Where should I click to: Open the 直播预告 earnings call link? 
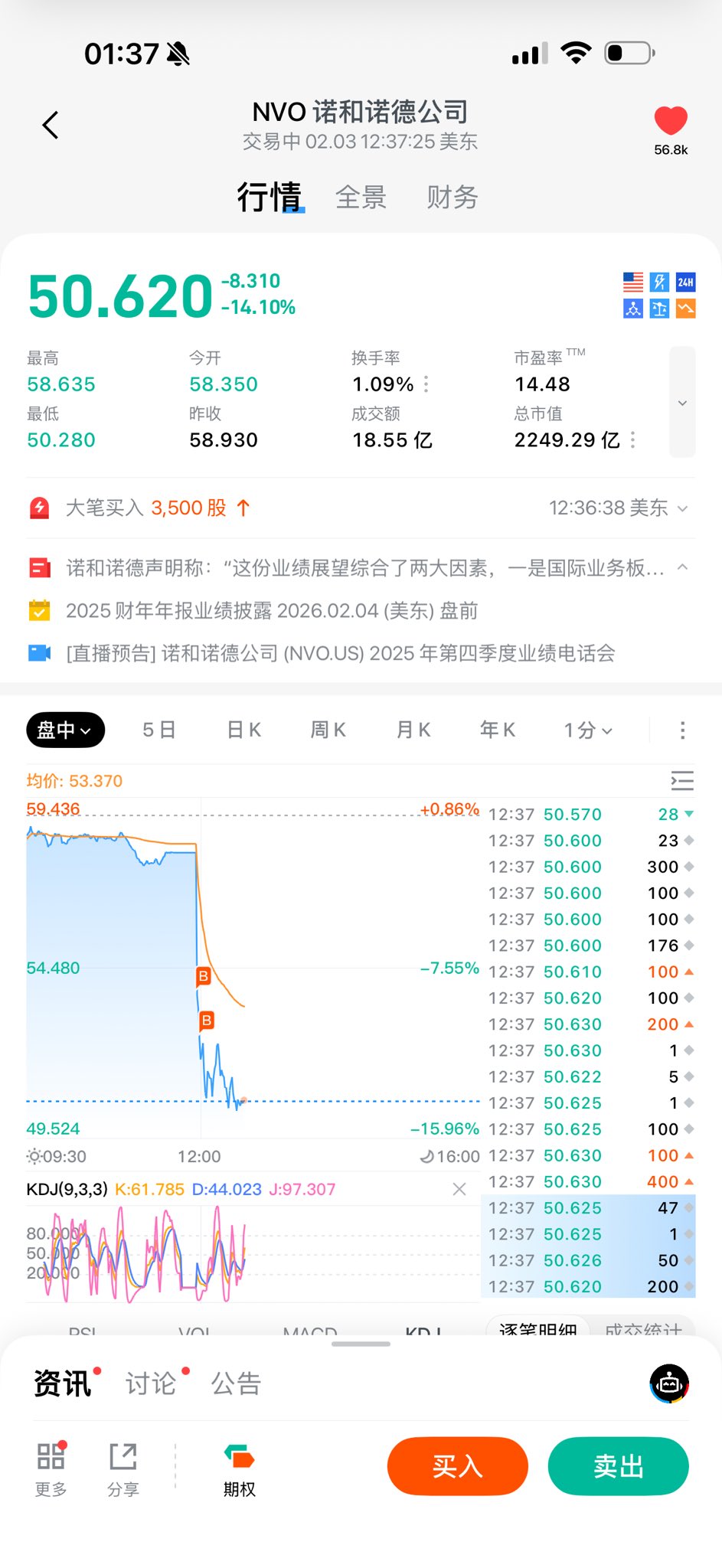(x=341, y=653)
